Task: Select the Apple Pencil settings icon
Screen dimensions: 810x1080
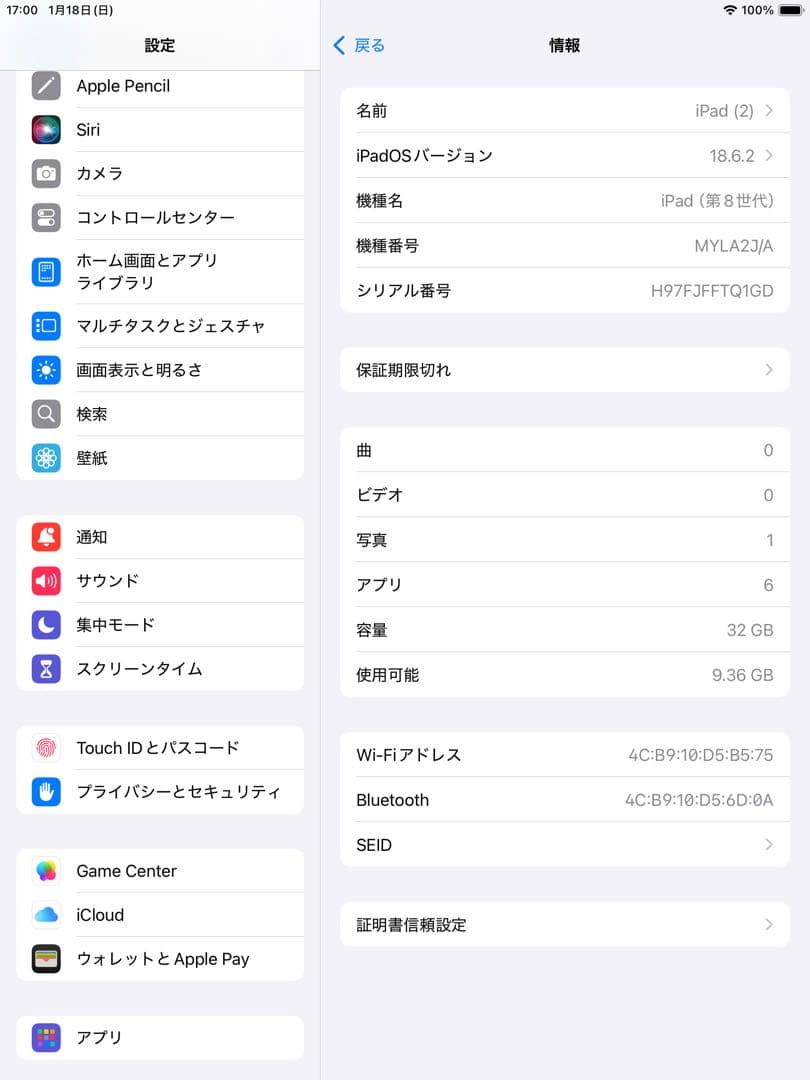Action: 46,87
